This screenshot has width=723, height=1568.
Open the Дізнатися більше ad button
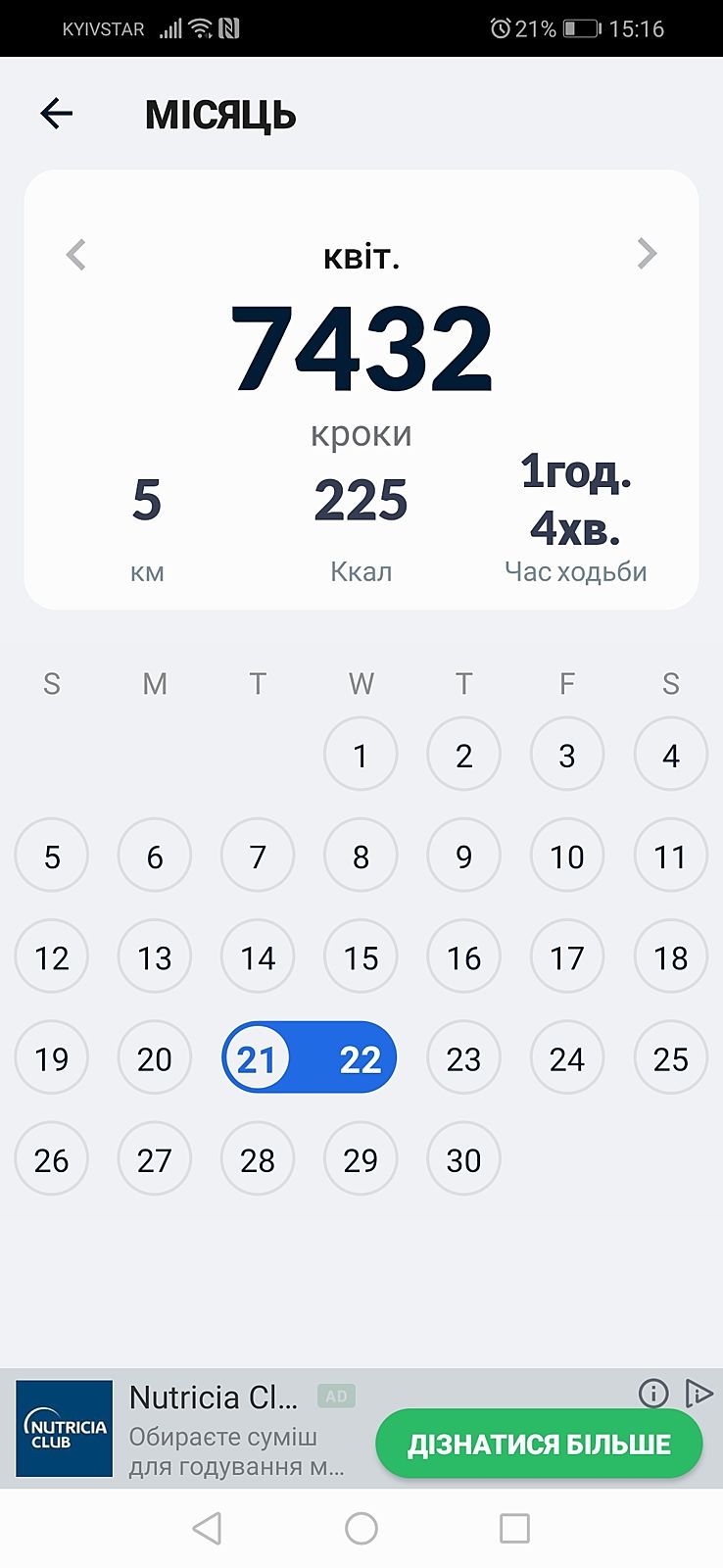[539, 1444]
